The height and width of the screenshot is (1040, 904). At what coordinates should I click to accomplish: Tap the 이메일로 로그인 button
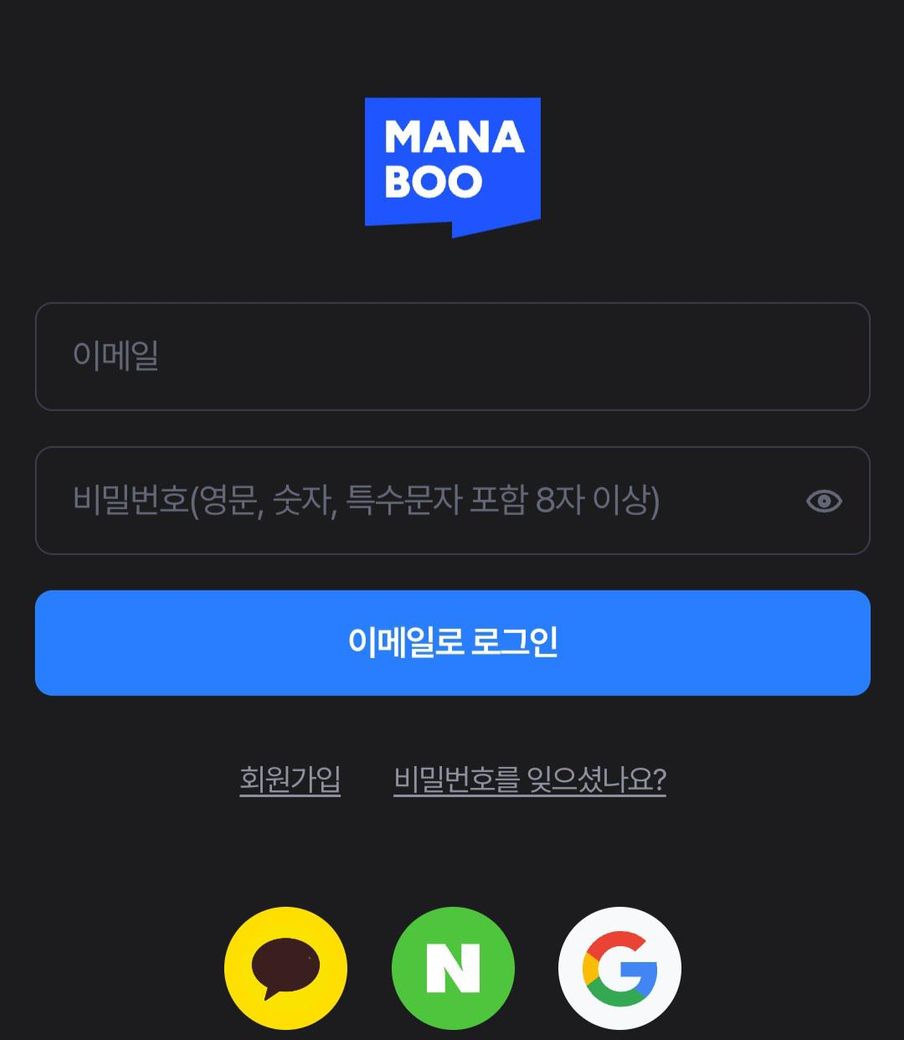[452, 643]
